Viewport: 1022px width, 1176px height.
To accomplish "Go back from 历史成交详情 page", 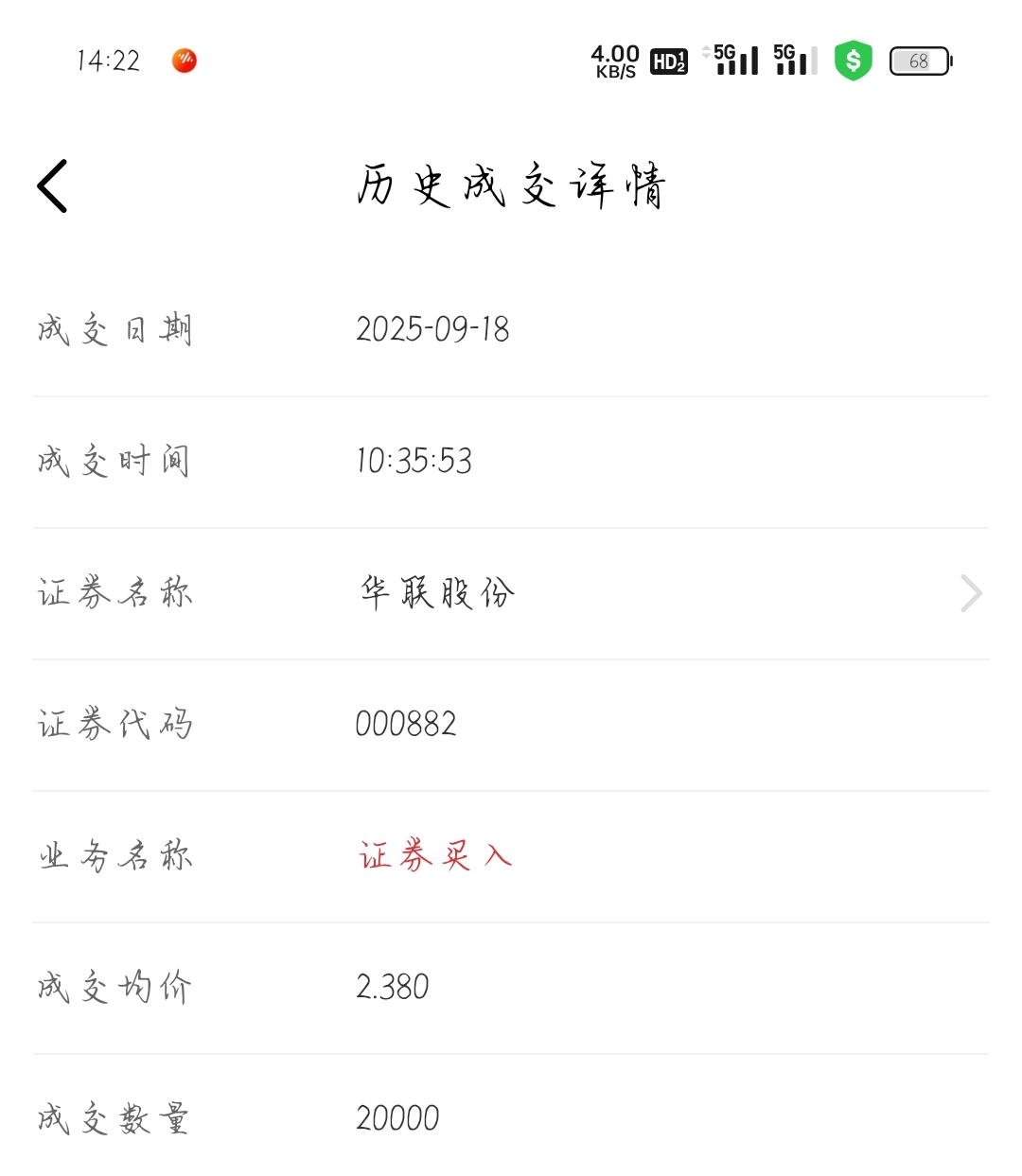I will pos(53,185).
